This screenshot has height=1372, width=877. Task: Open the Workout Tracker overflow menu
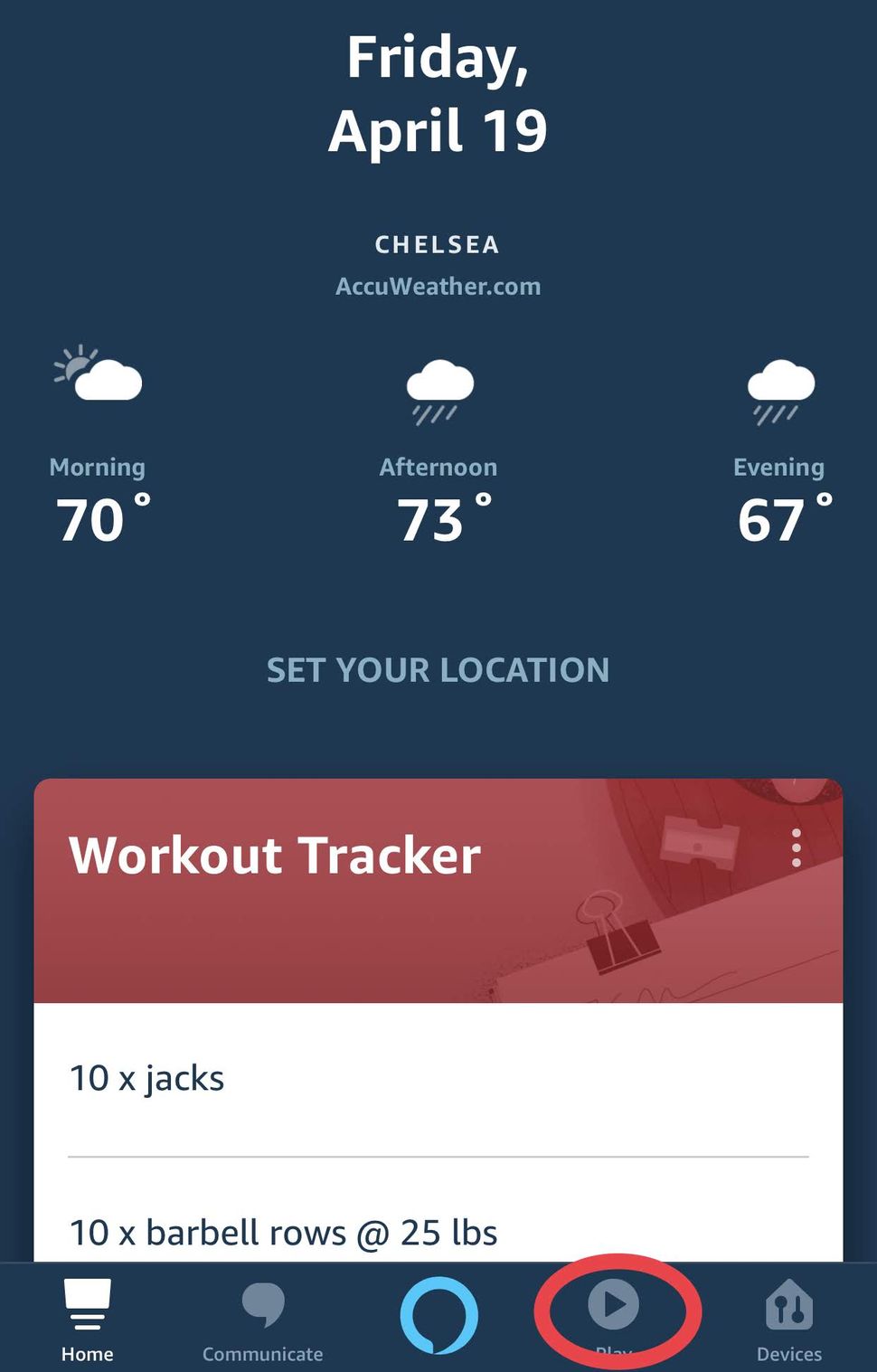(x=796, y=848)
